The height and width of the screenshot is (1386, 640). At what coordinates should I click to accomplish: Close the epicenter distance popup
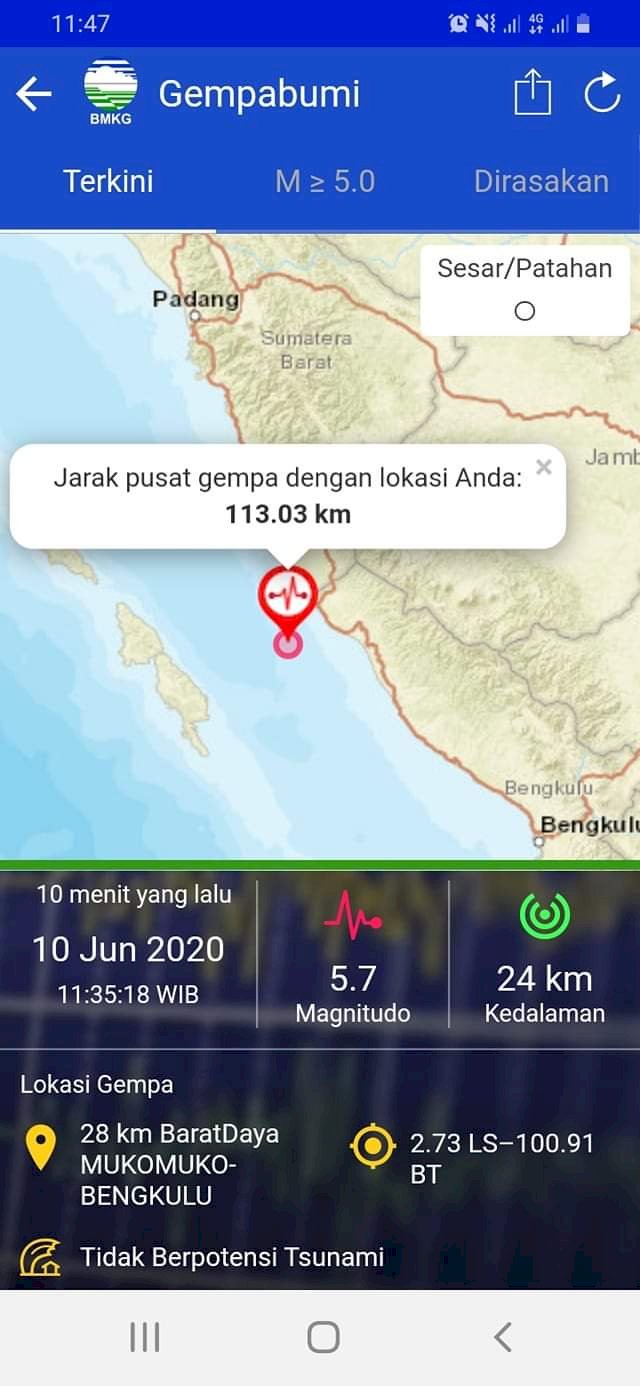coord(544,466)
